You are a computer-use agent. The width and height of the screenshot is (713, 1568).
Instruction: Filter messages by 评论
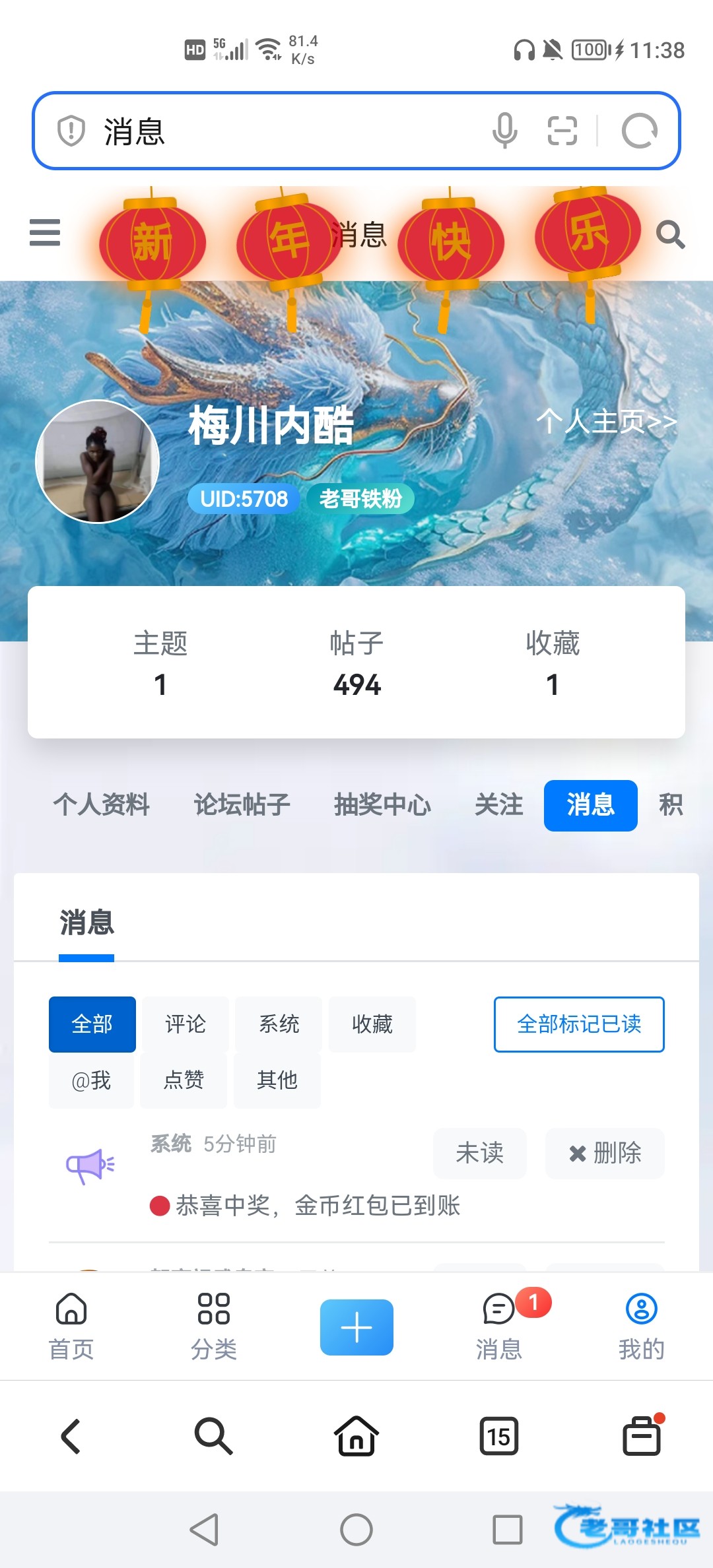click(x=186, y=1024)
